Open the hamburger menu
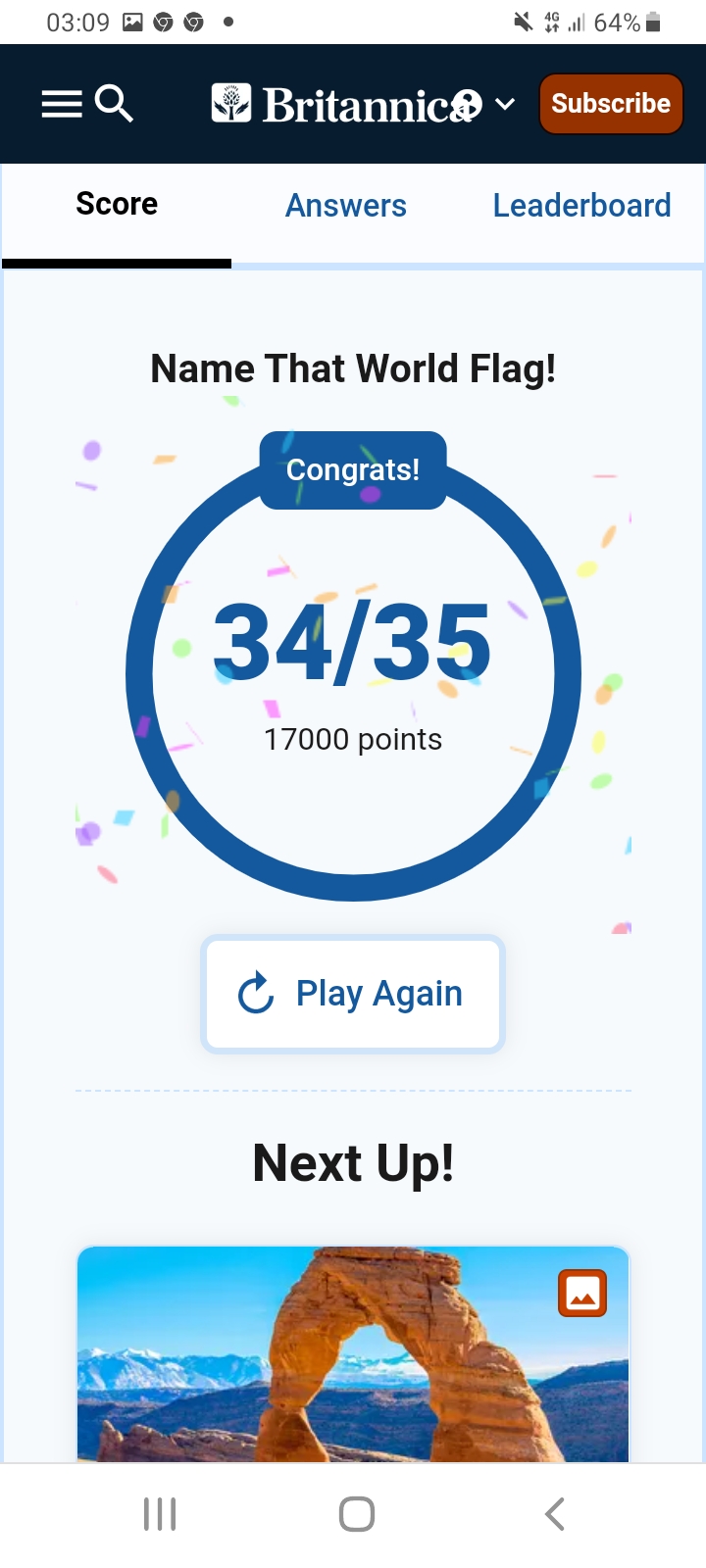The height and width of the screenshot is (1568, 706). point(61,104)
